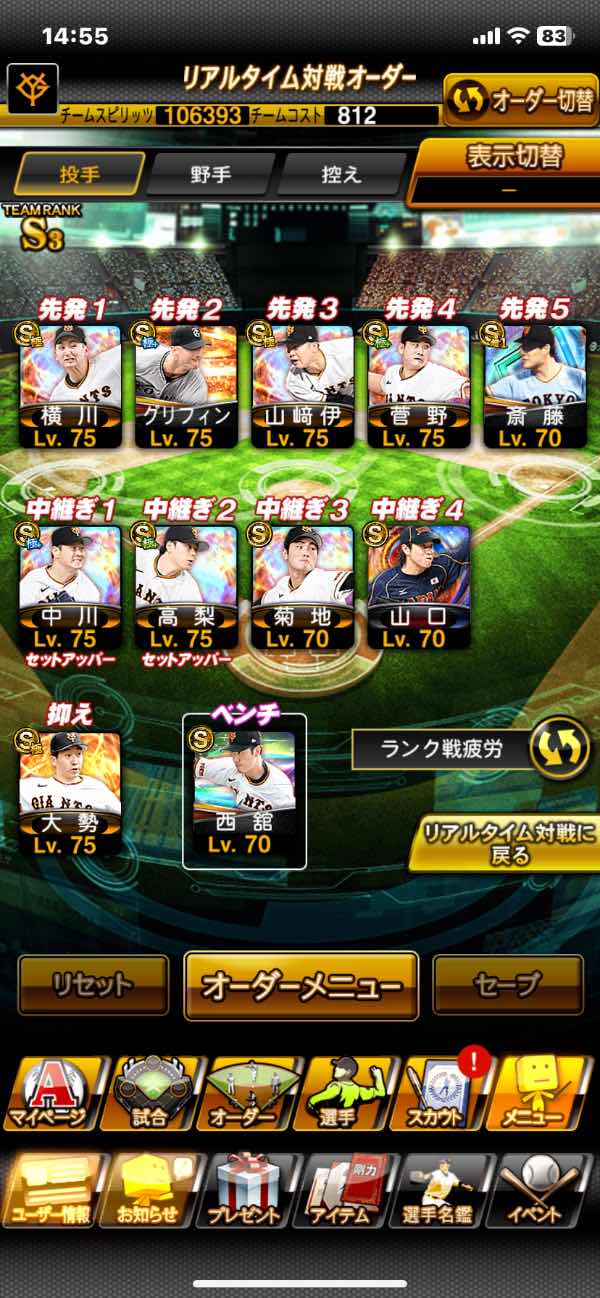This screenshot has height=1298, width=600.
Task: Open the プレゼント box
Action: (x=246, y=1190)
